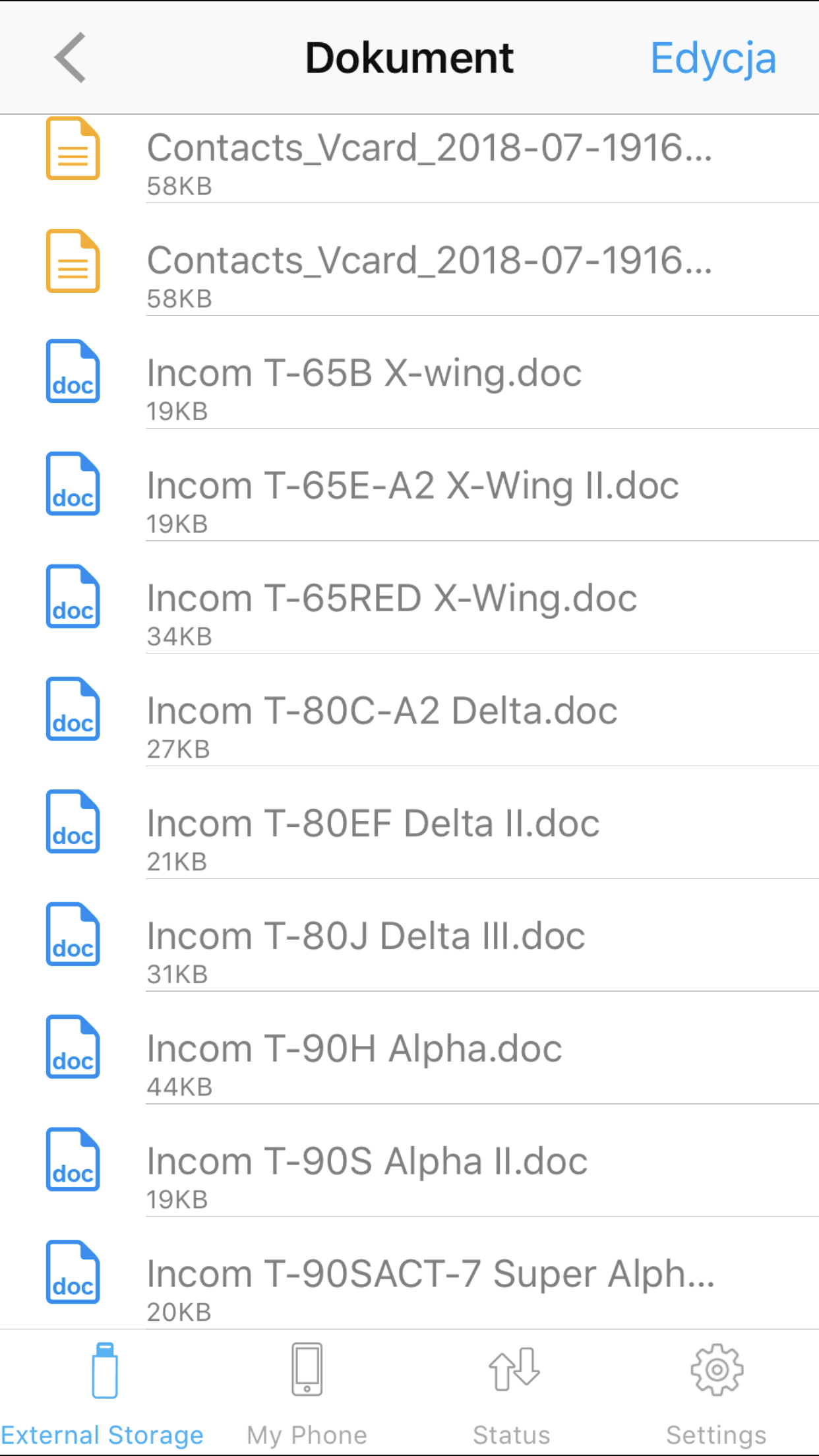Open Incom T-80J Delta III.doc
Image resolution: width=819 pixels, height=1456 pixels.
409,936
